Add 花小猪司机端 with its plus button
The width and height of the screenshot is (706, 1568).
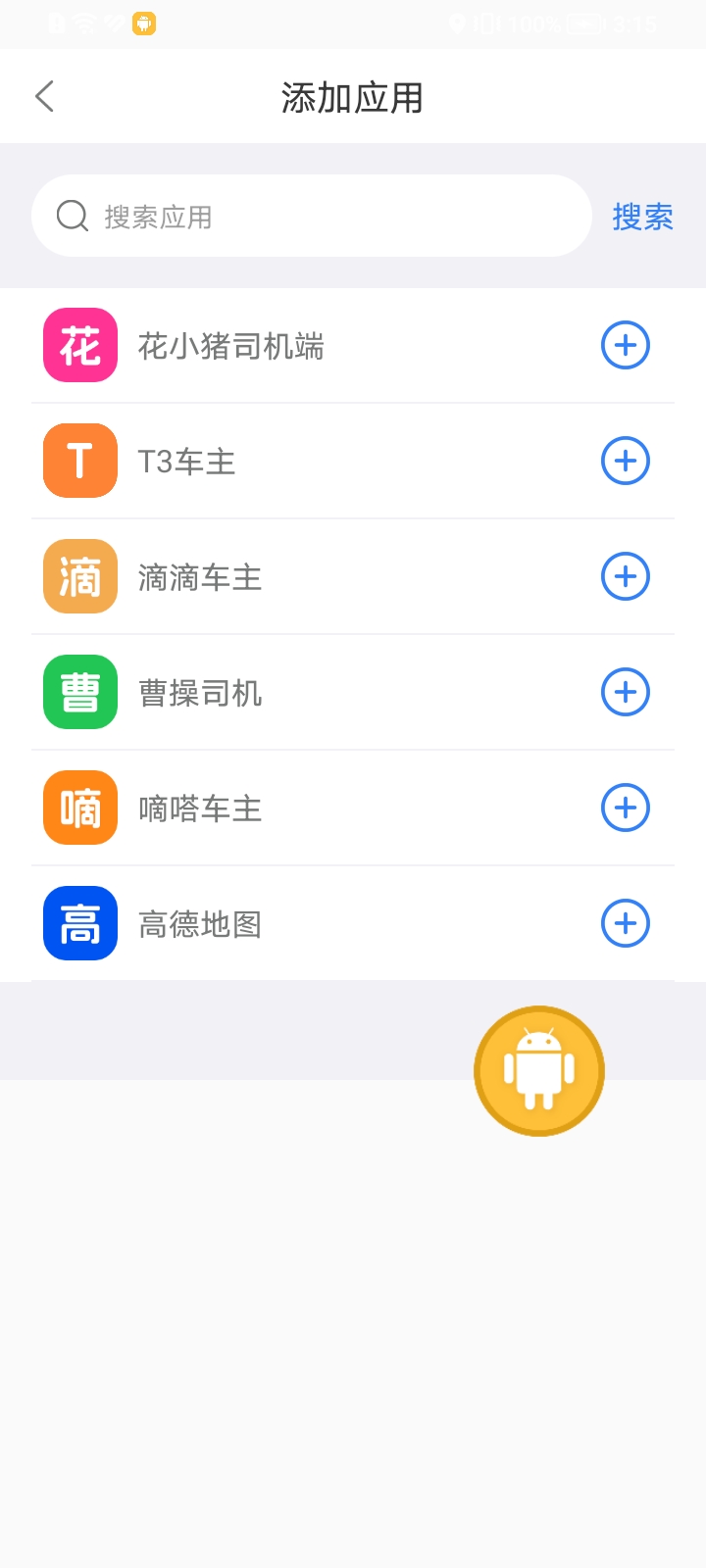pos(625,345)
